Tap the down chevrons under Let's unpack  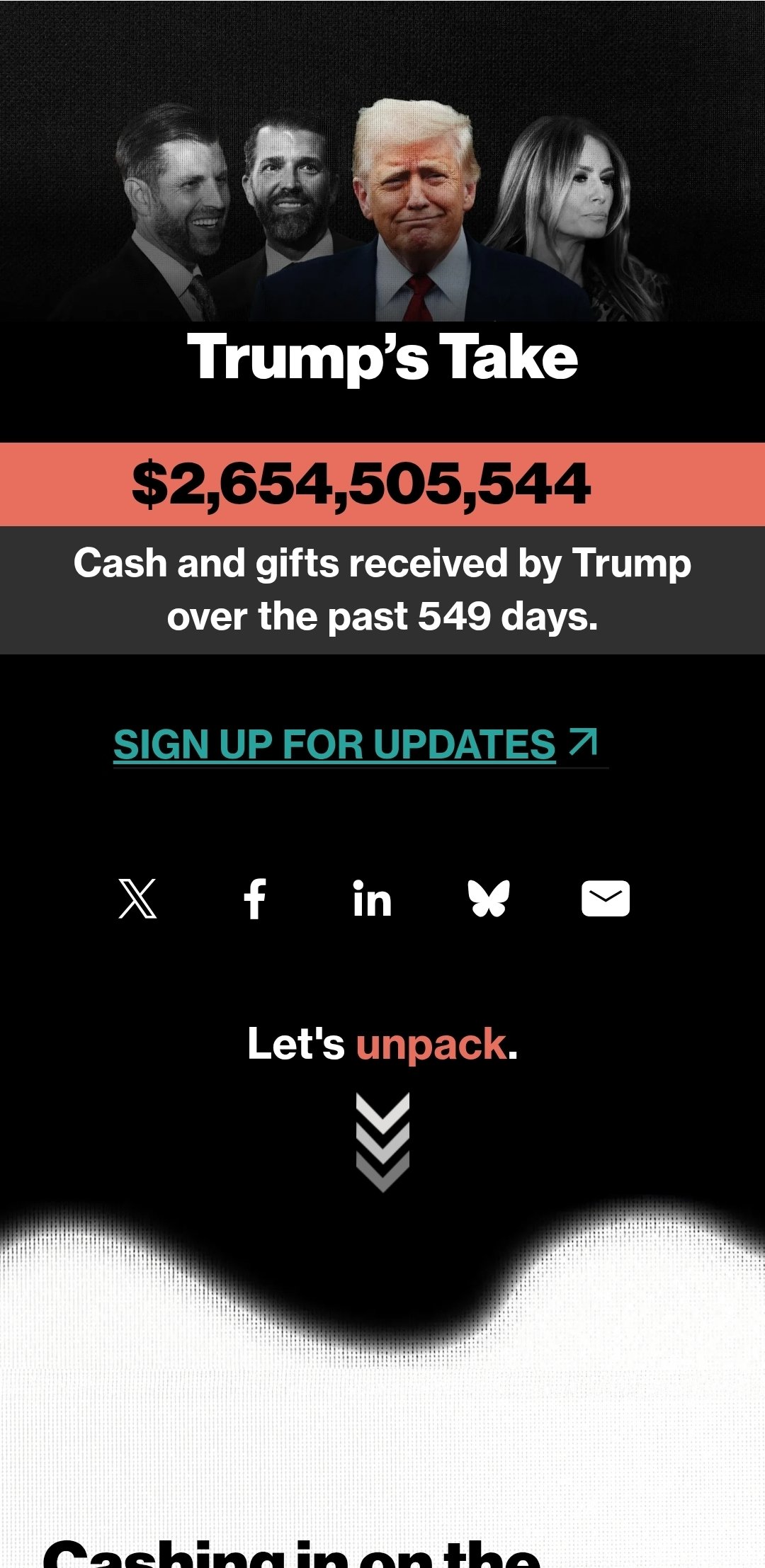pos(382,1142)
